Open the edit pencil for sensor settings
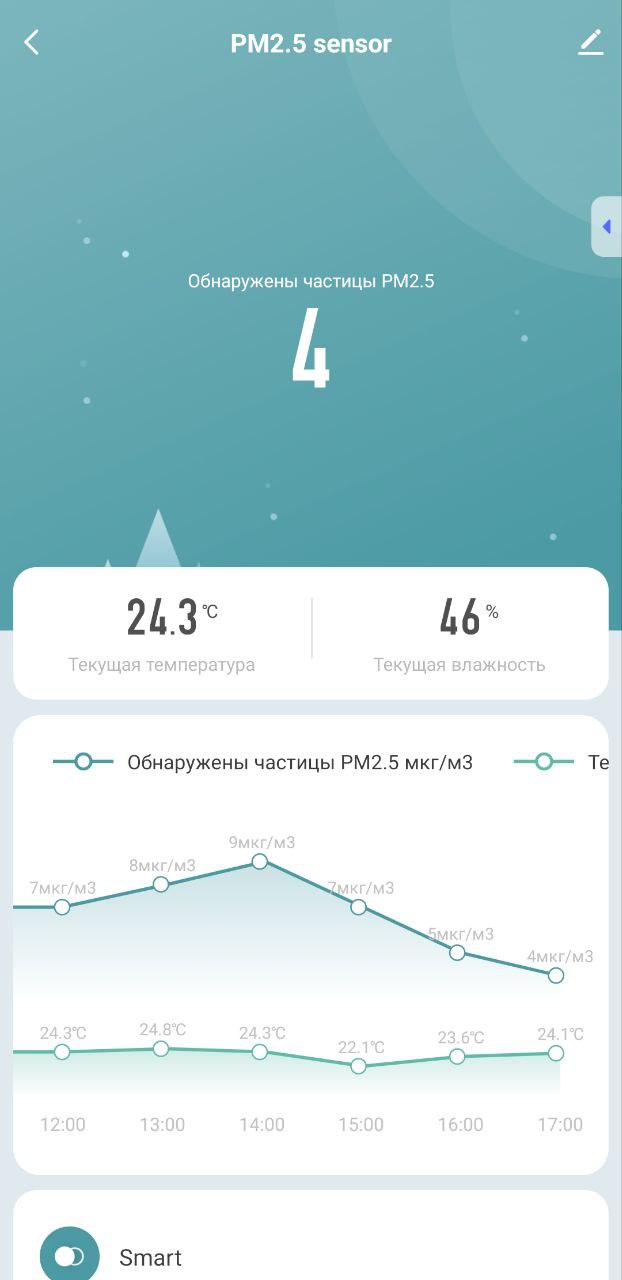 [x=591, y=42]
